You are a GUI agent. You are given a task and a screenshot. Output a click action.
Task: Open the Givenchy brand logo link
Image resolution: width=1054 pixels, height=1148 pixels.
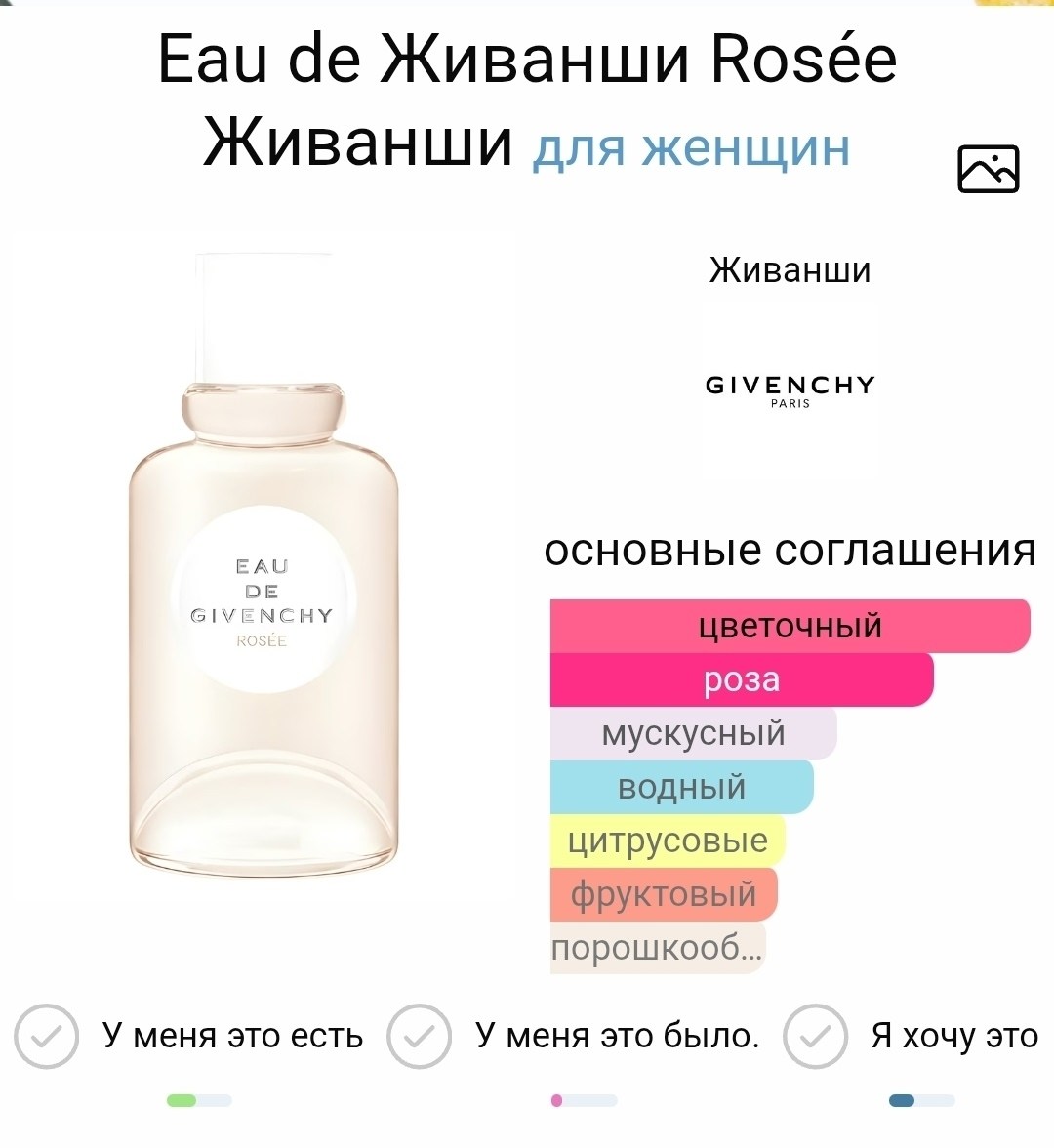click(790, 390)
